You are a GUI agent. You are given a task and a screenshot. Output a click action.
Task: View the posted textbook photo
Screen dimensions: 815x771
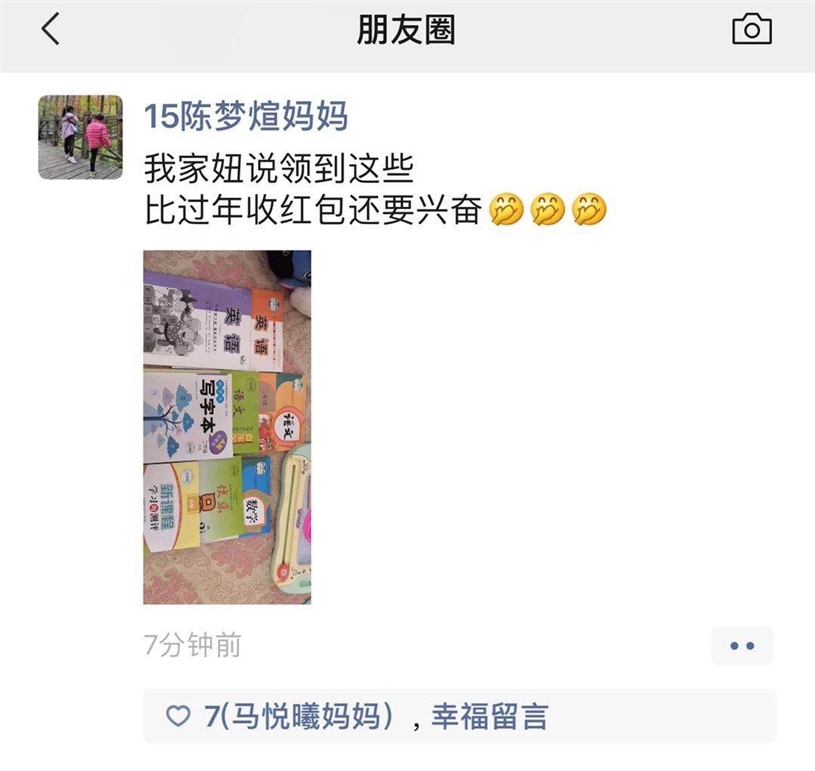pyautogui.click(x=227, y=427)
